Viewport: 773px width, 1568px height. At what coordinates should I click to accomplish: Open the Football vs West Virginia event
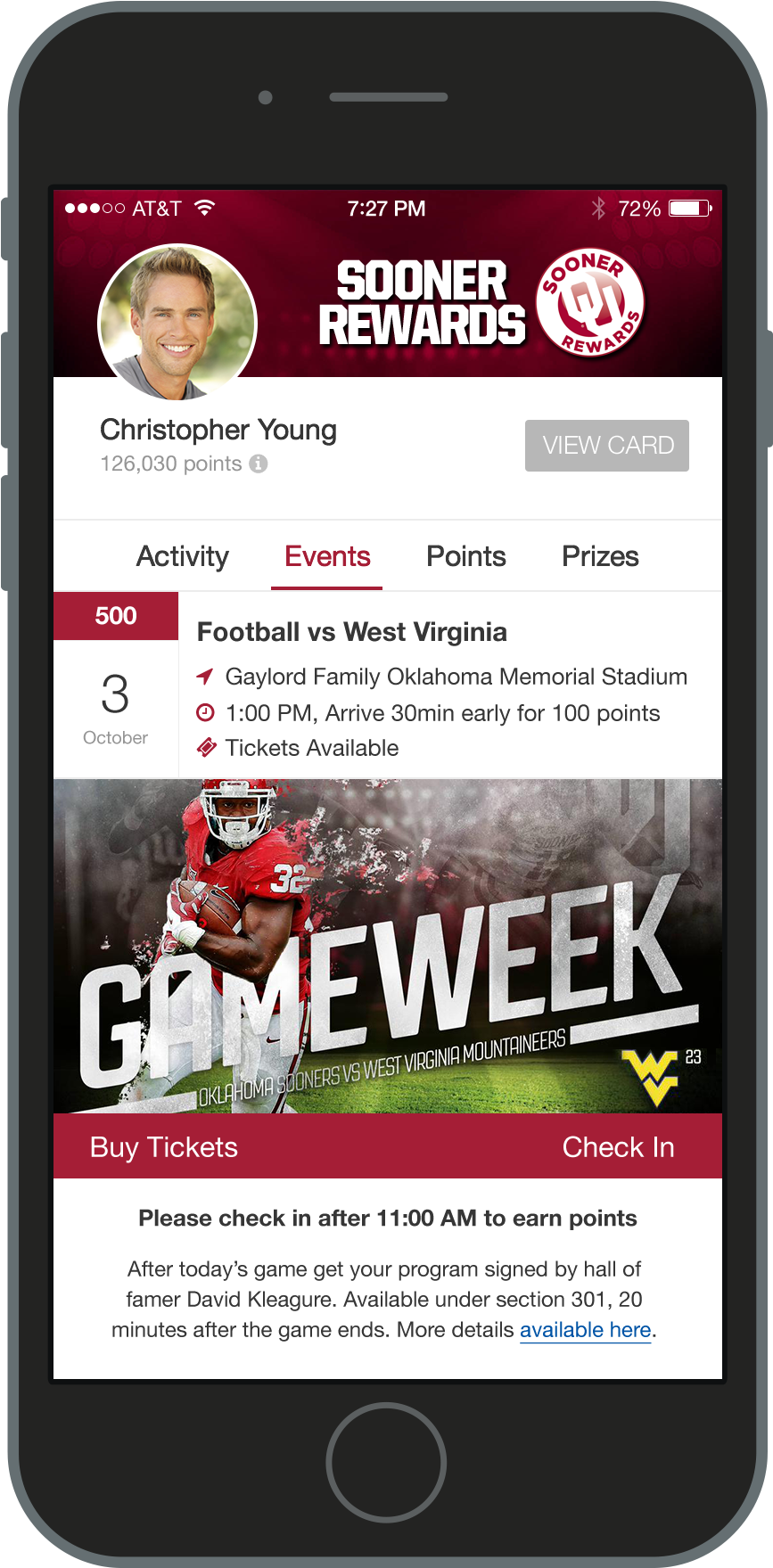352,632
